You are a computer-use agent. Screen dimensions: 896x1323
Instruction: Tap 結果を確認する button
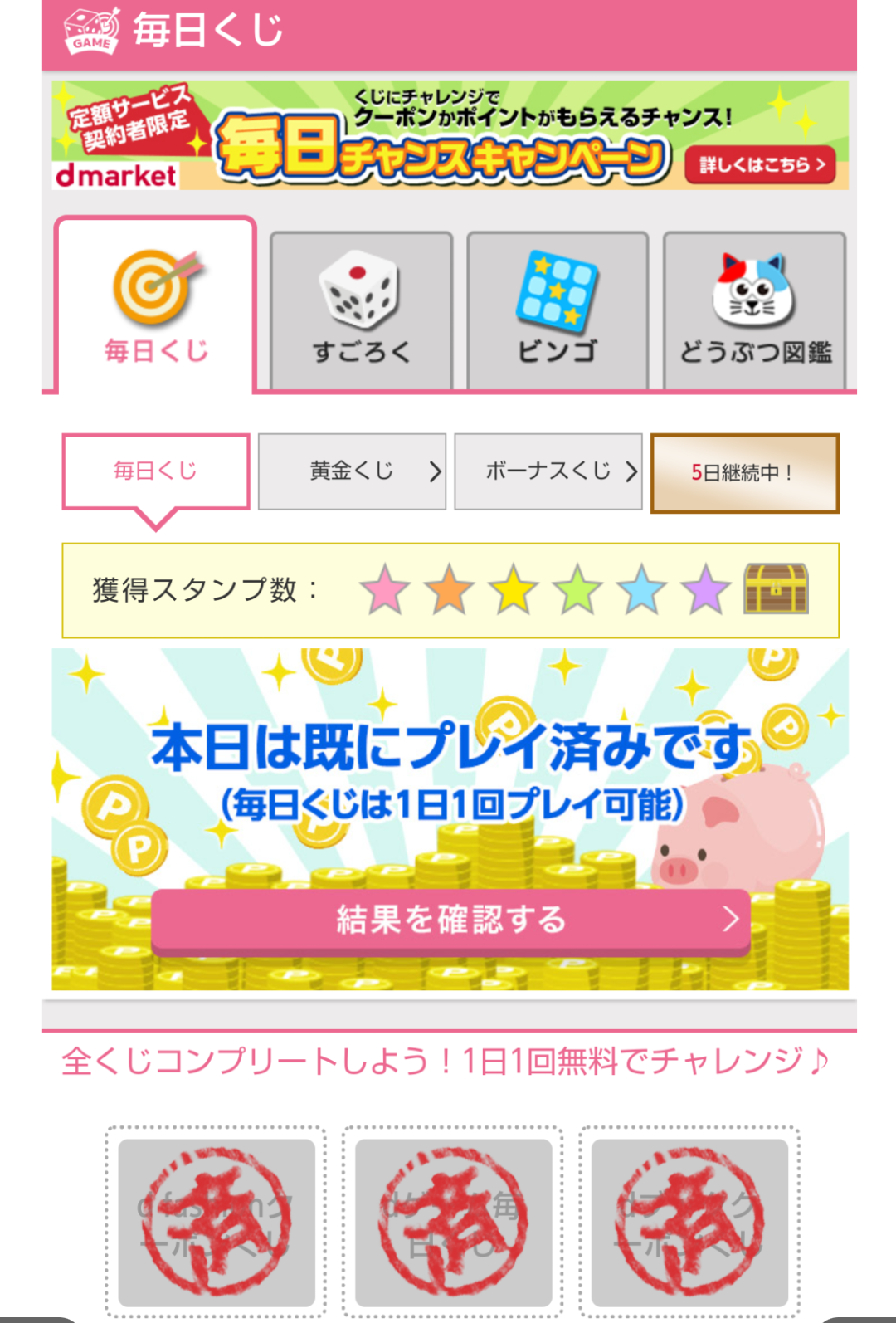click(x=450, y=920)
